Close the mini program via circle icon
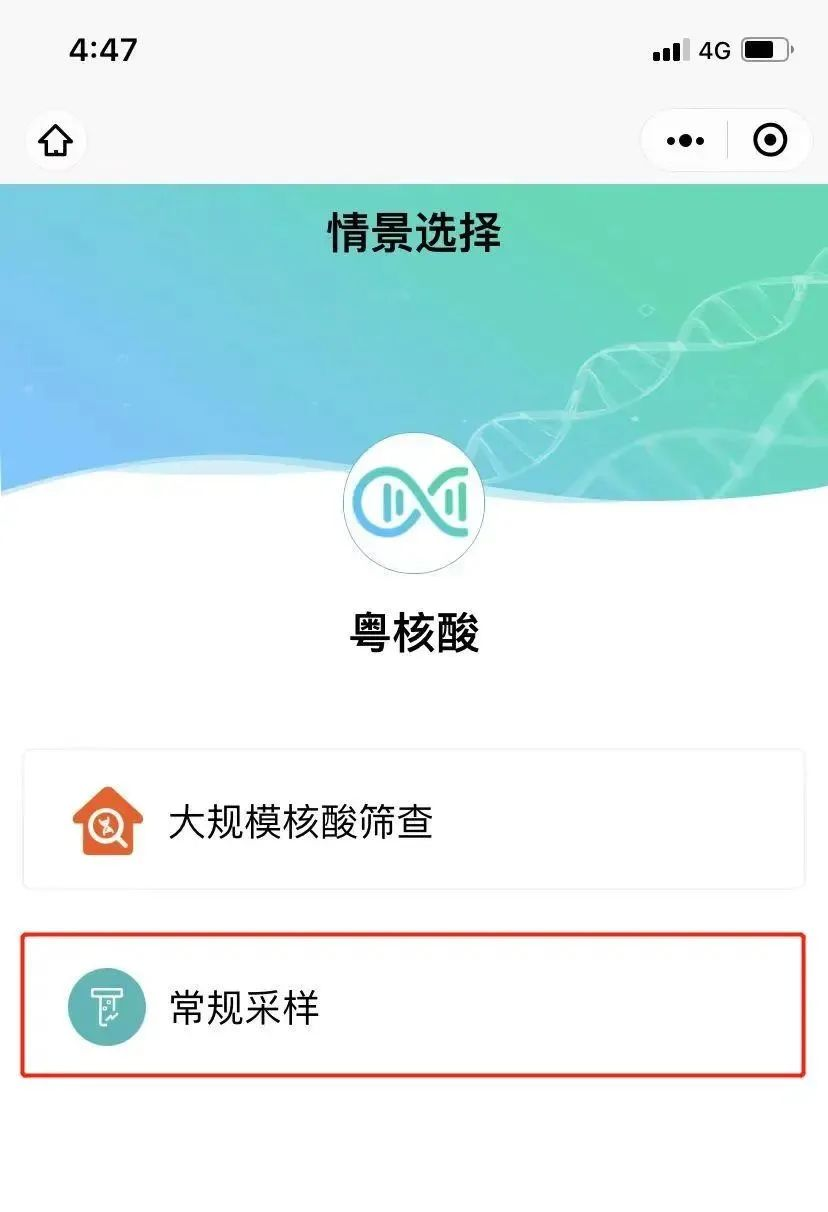The width and height of the screenshot is (828, 1212). (769, 141)
